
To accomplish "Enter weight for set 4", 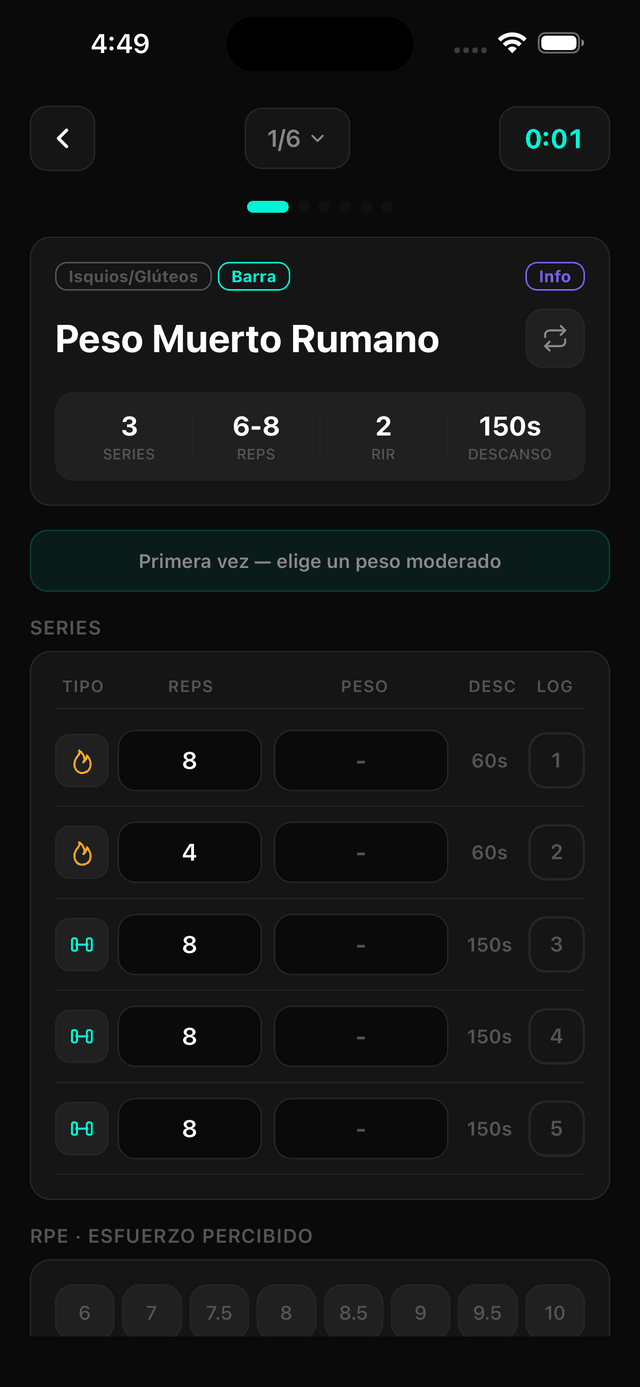I will pos(360,1037).
